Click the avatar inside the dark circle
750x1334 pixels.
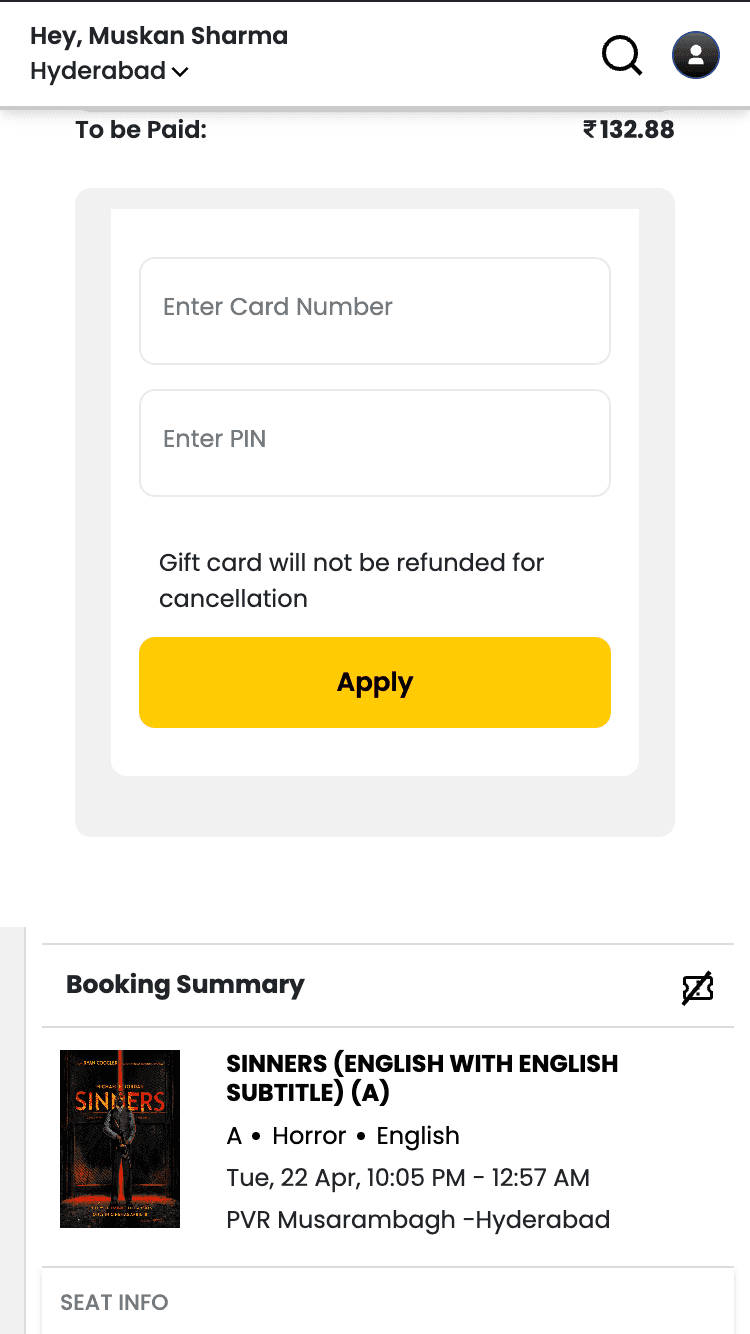click(x=695, y=55)
